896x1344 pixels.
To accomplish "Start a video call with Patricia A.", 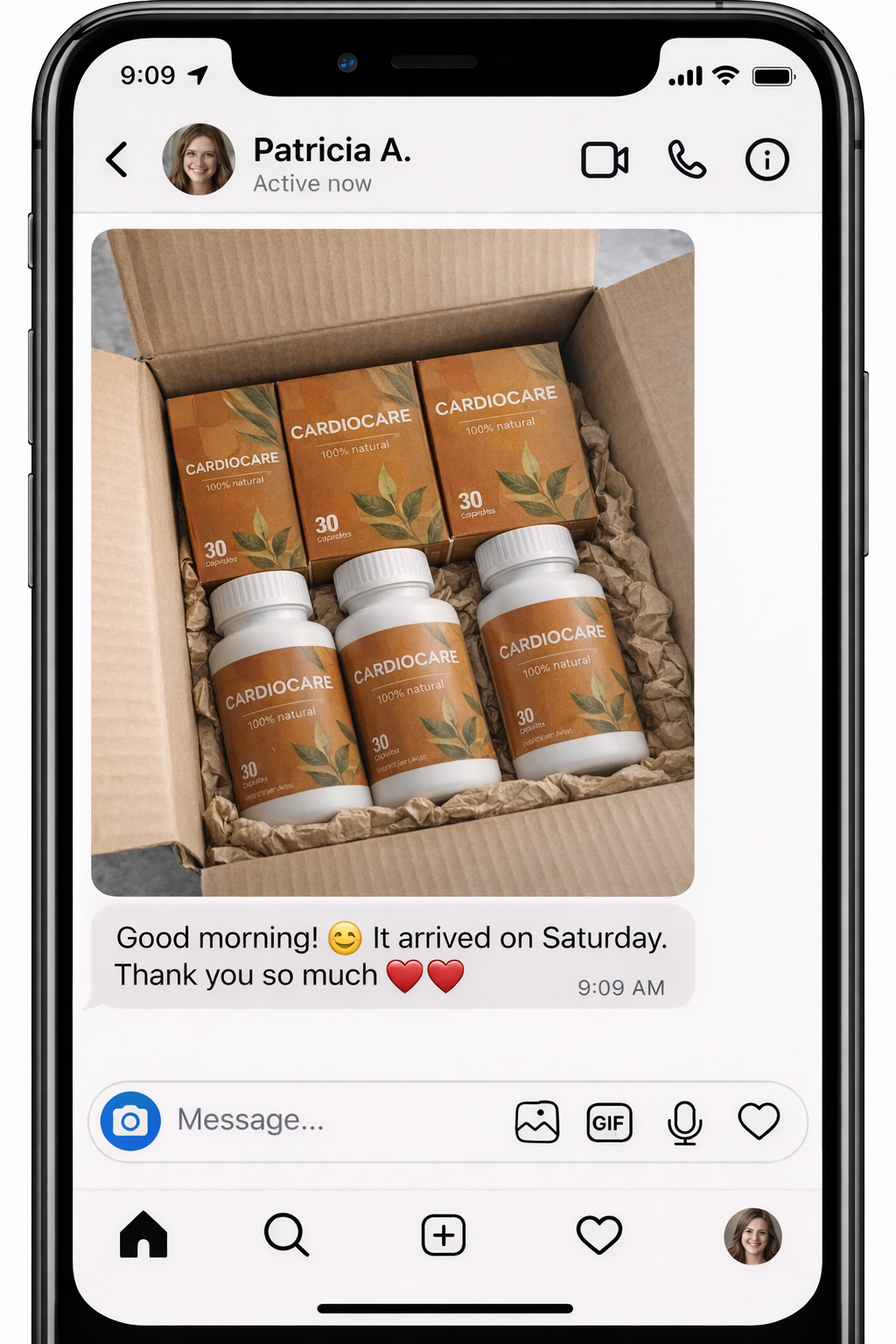I will [605, 160].
